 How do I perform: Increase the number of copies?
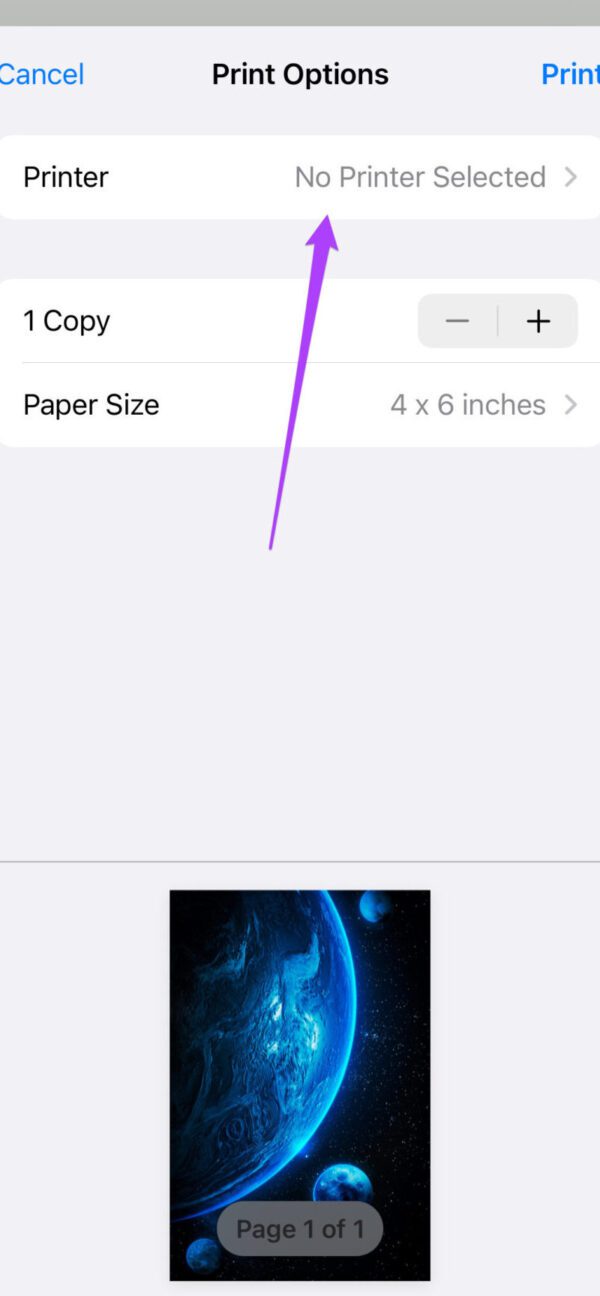pyautogui.click(x=538, y=321)
